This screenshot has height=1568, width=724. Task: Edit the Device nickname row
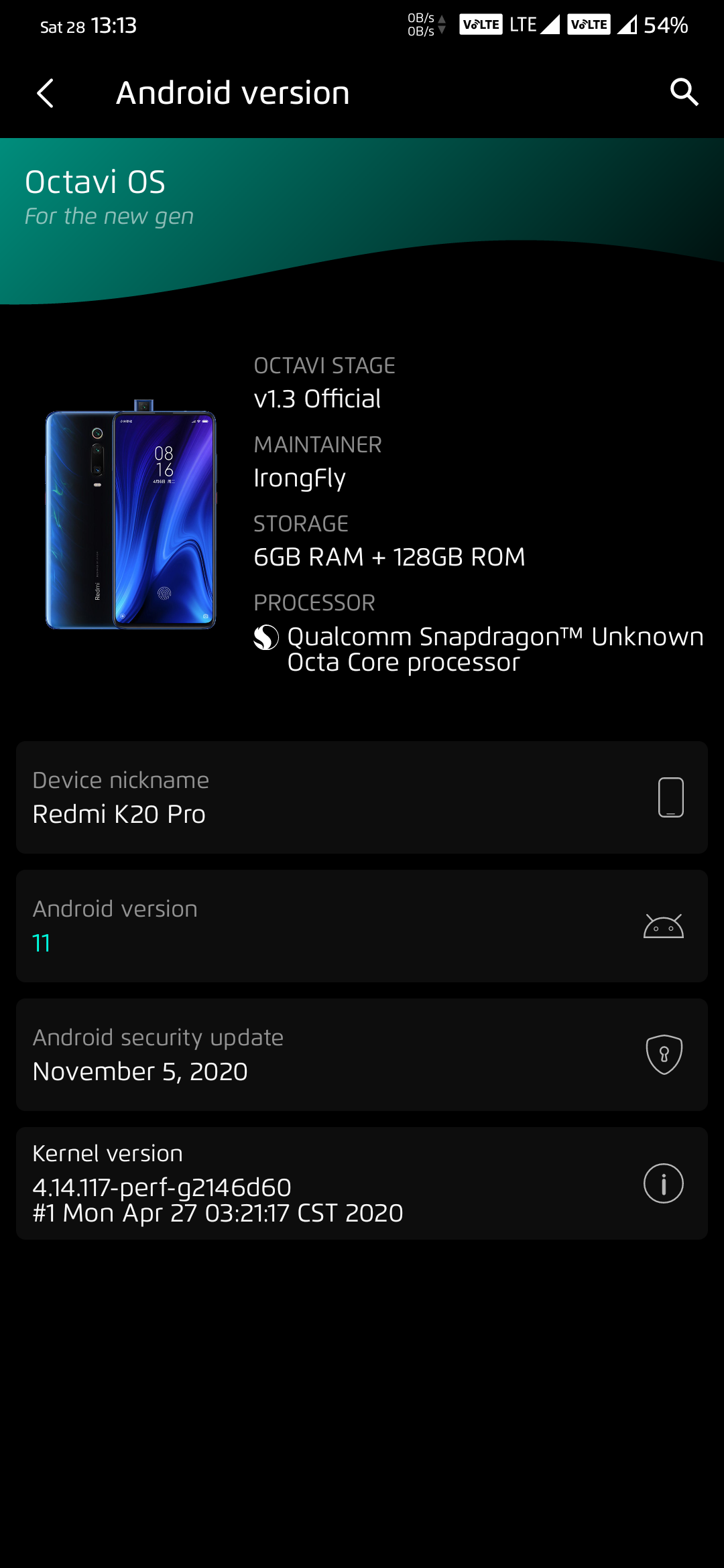point(362,797)
